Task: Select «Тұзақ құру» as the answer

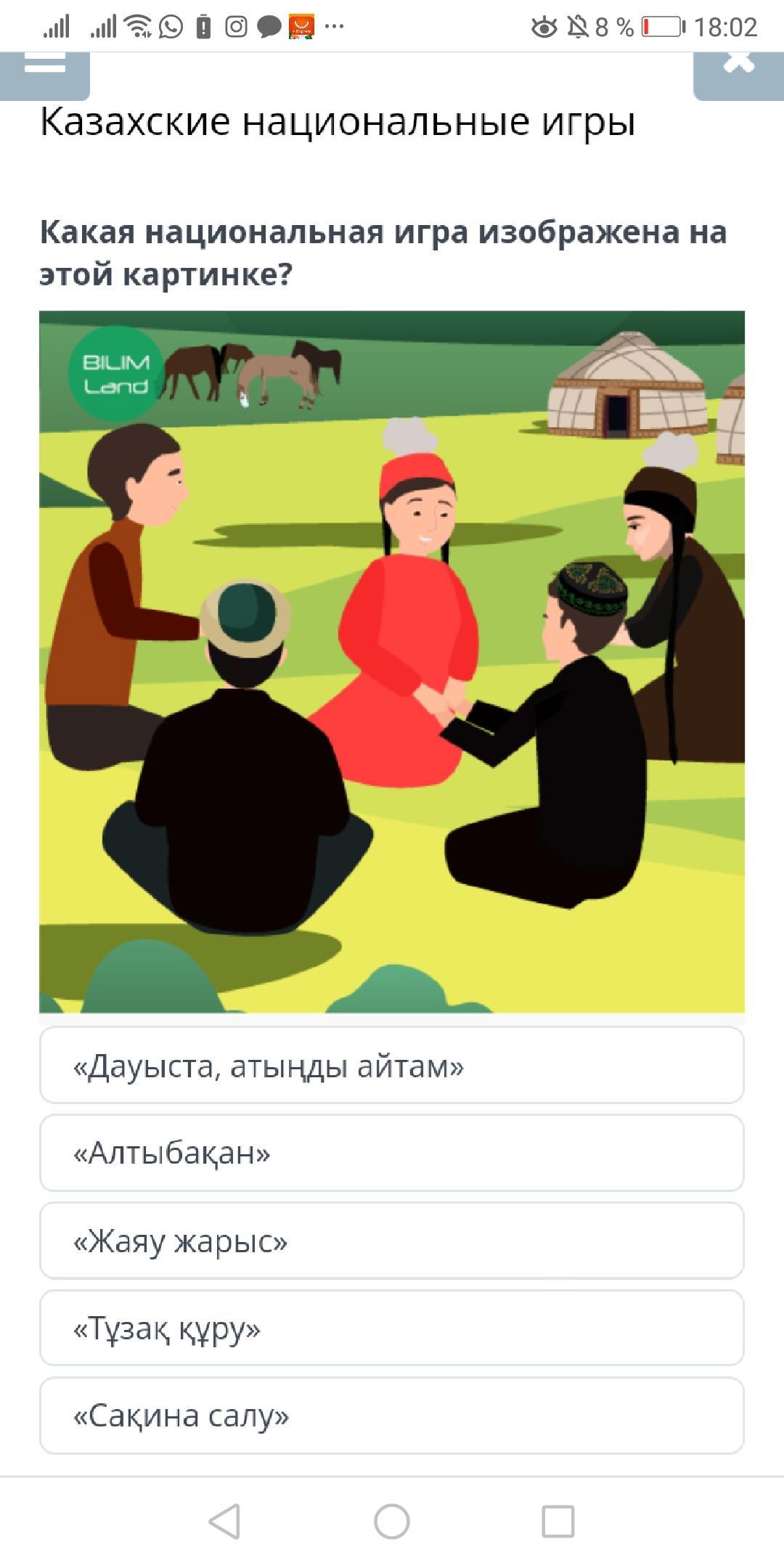Action: pos(392,1328)
